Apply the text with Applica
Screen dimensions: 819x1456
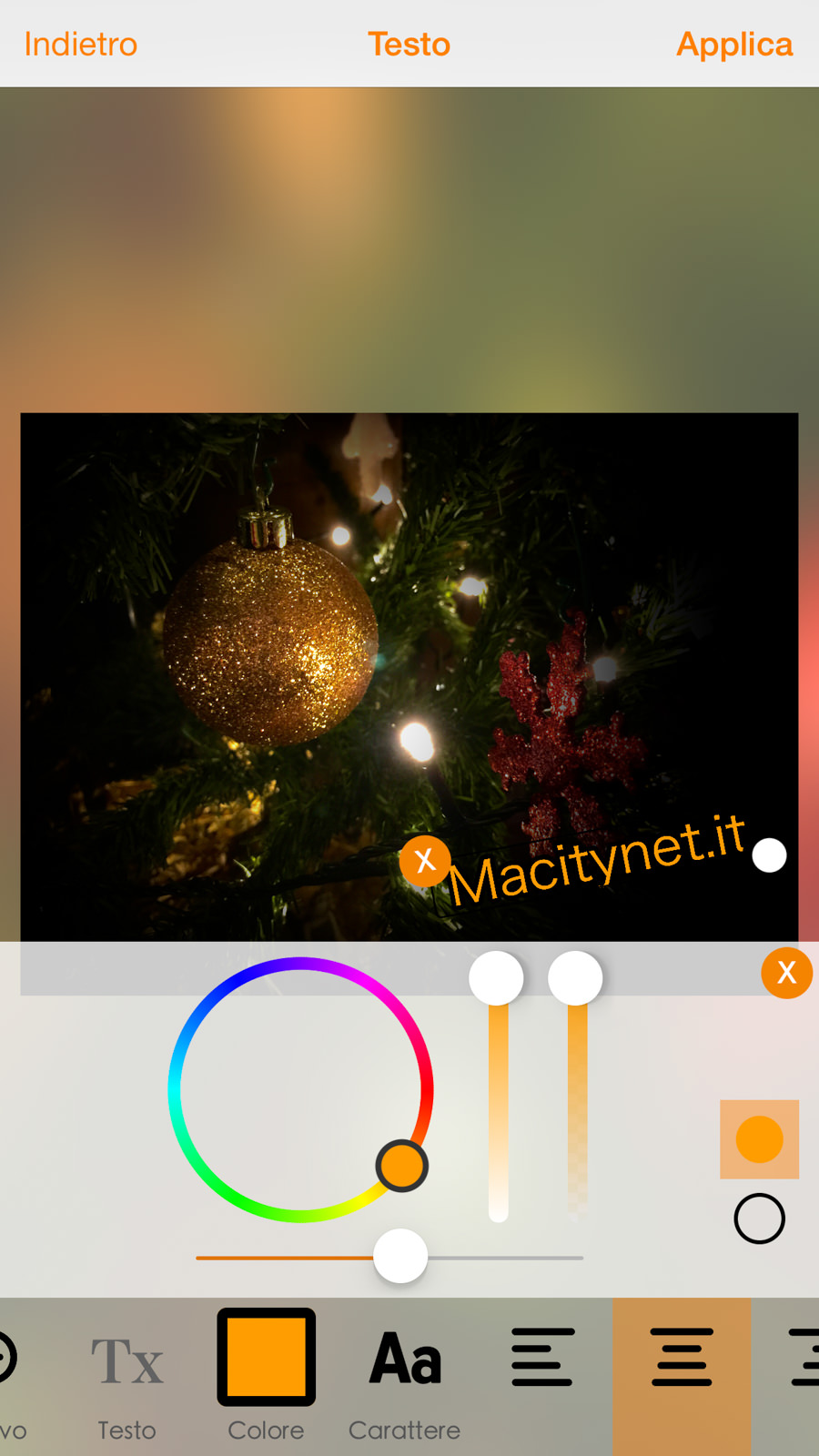(733, 44)
